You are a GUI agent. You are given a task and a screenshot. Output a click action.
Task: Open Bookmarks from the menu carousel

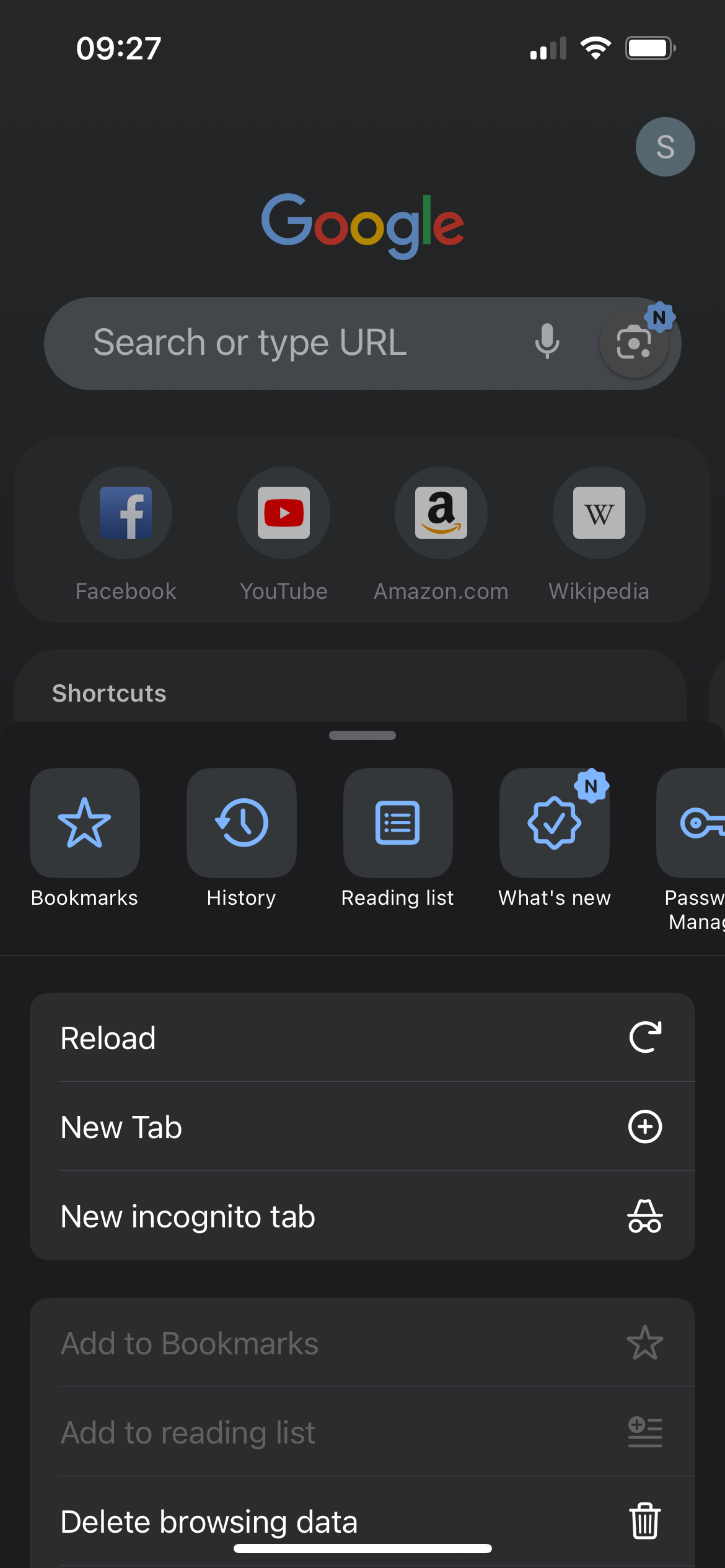click(85, 823)
